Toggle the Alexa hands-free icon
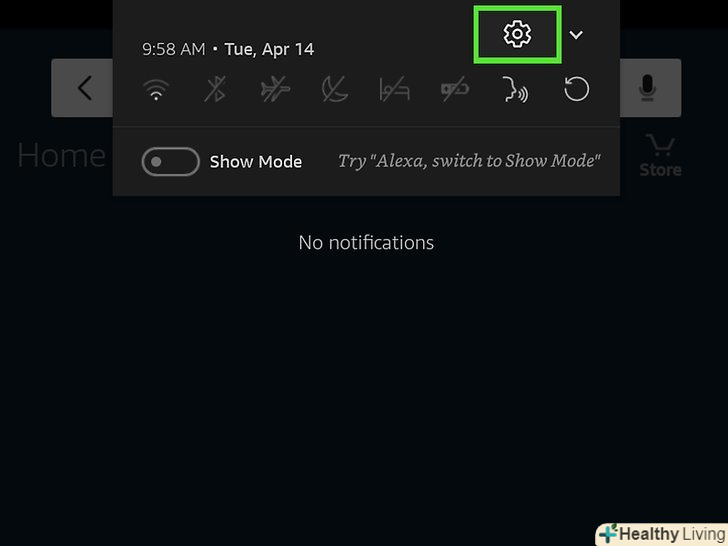728x546 pixels. tap(515, 91)
